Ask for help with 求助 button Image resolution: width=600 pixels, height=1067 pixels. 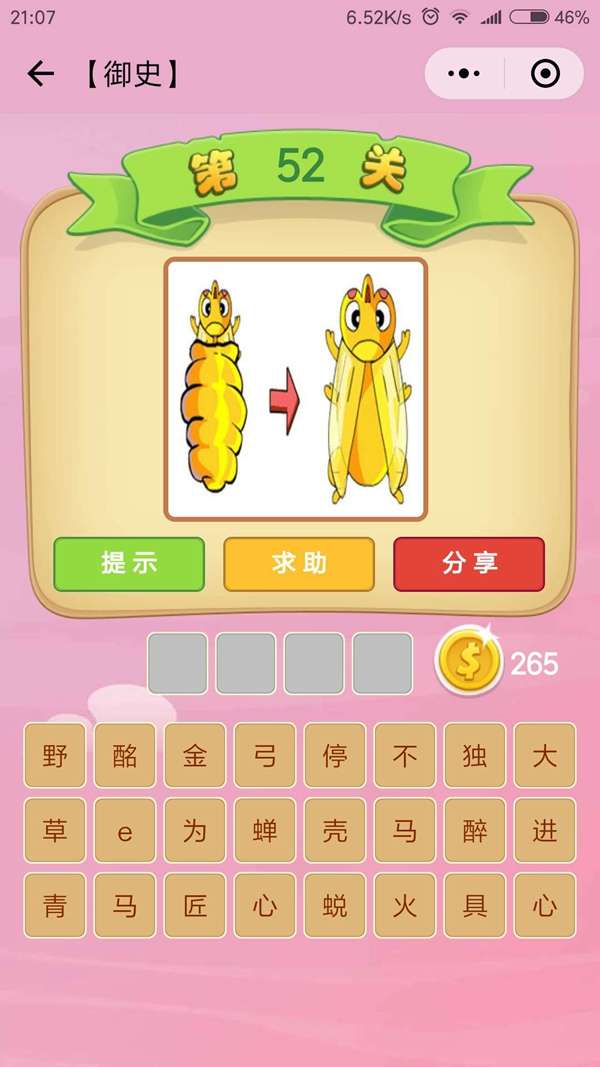(299, 564)
